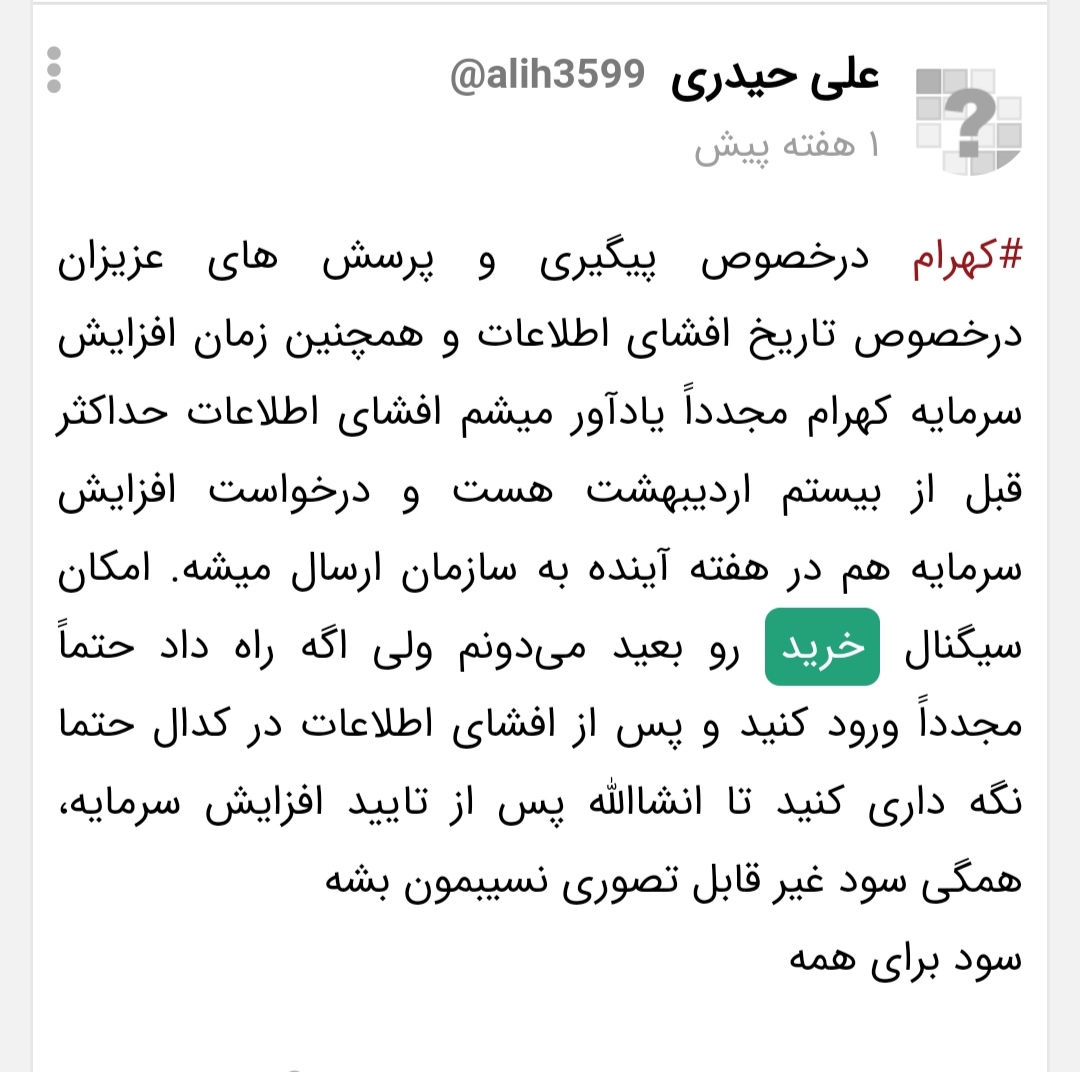Open the #کهرام hashtag link
1080x1072 pixels.
click(x=967, y=260)
